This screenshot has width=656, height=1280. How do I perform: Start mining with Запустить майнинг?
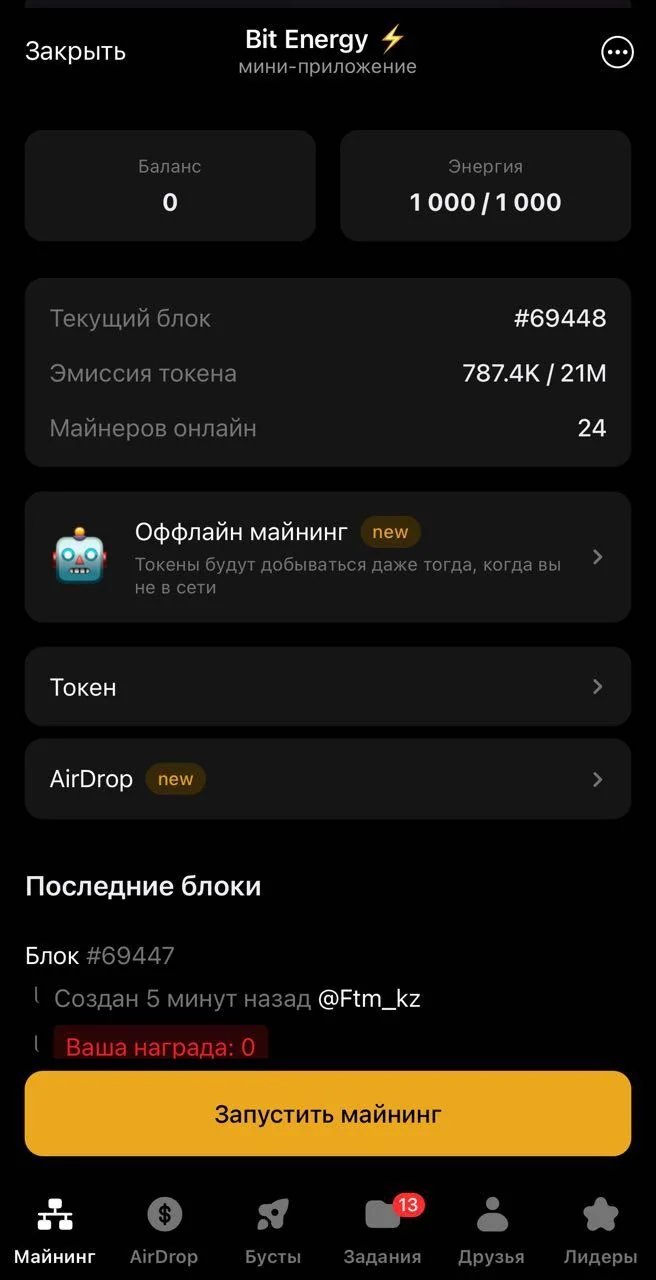click(328, 1114)
